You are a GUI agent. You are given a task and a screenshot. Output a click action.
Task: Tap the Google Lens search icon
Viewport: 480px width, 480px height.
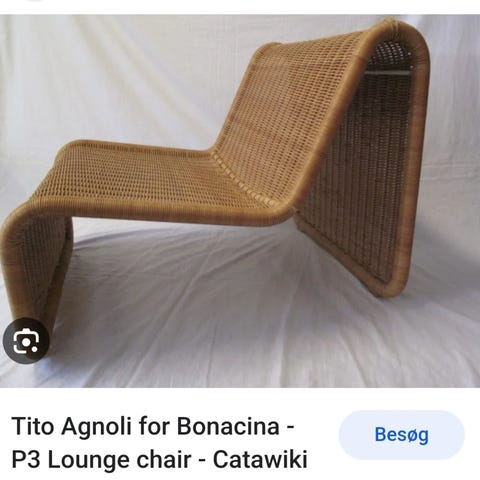pos(26,341)
